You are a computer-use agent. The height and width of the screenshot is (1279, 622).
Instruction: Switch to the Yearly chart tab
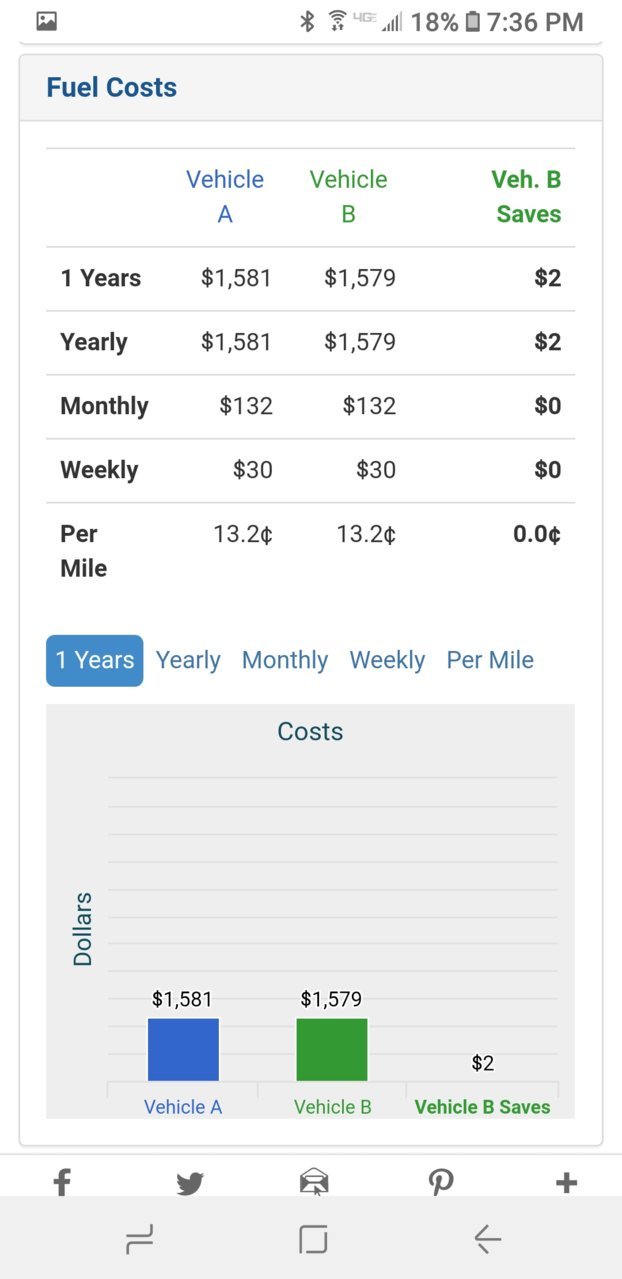click(x=188, y=660)
